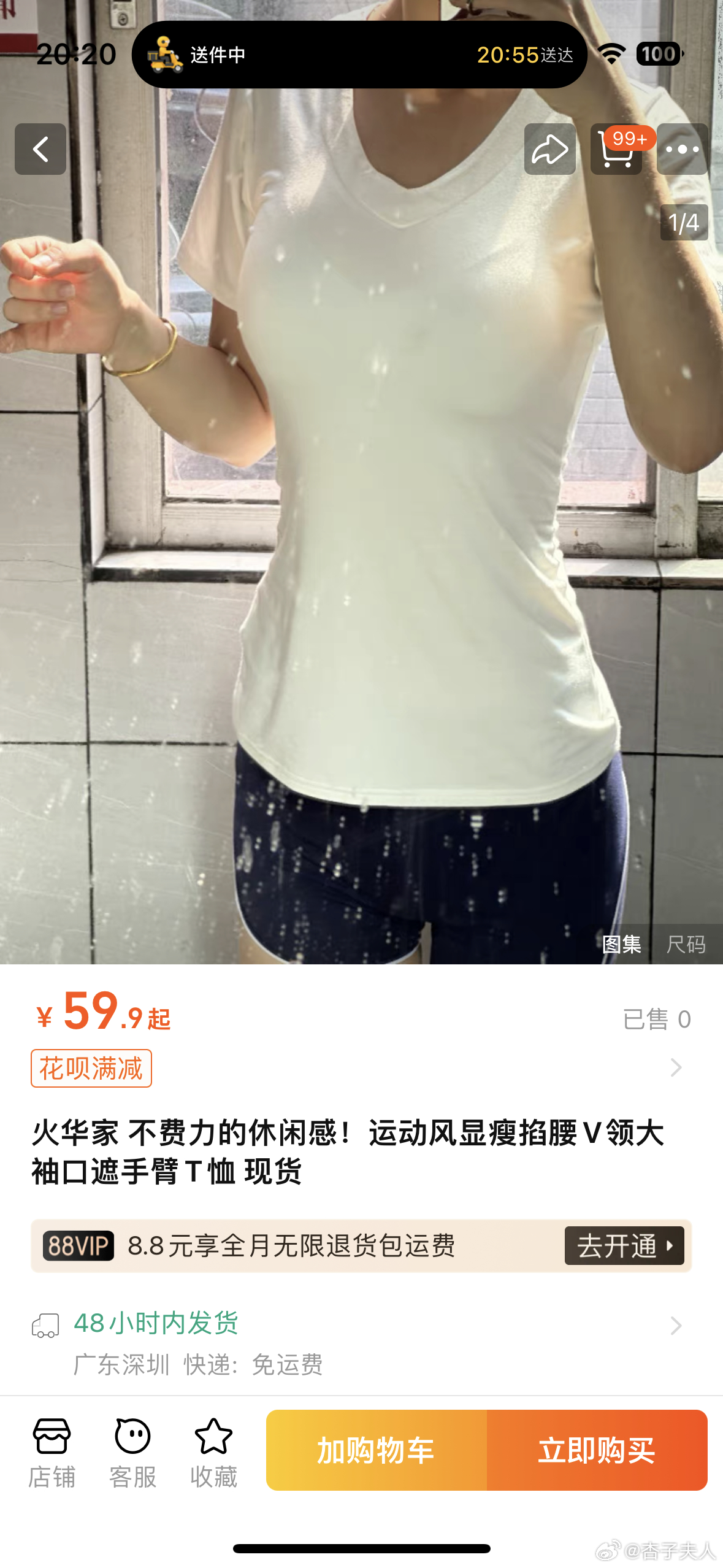The height and width of the screenshot is (1568, 723).
Task: Switch to the 尺码 size tab
Action: point(686,944)
